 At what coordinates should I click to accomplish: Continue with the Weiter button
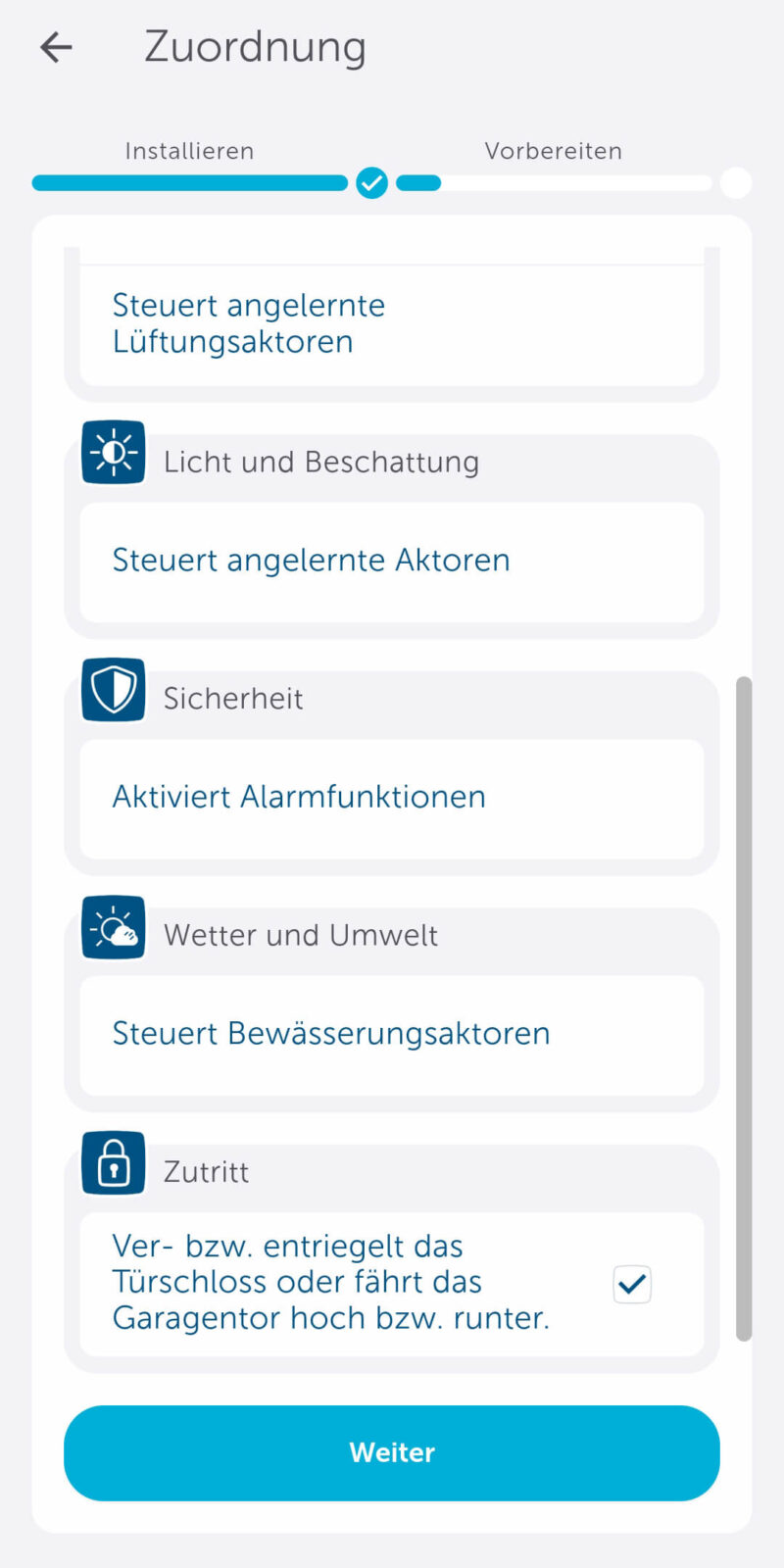point(391,1452)
